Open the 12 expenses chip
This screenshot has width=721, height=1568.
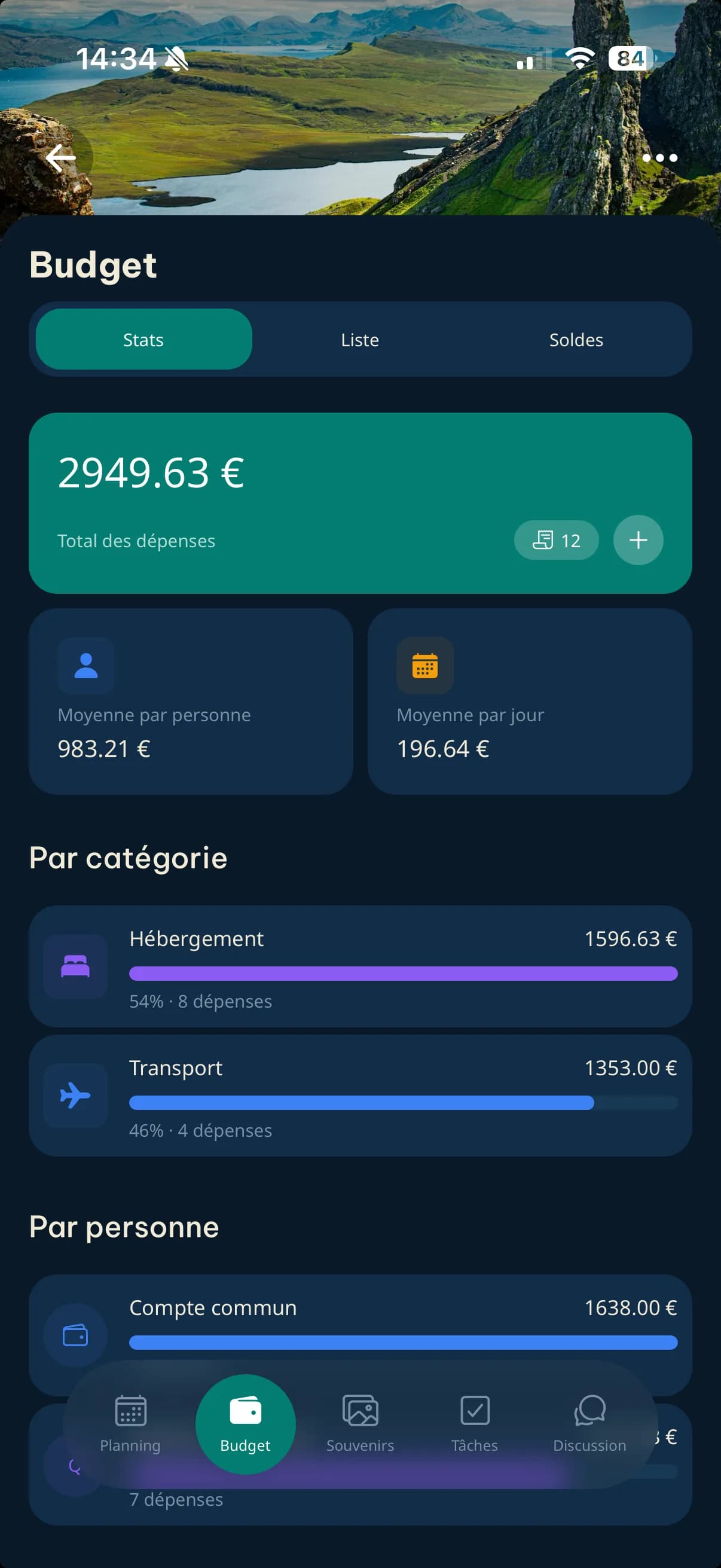coord(555,540)
